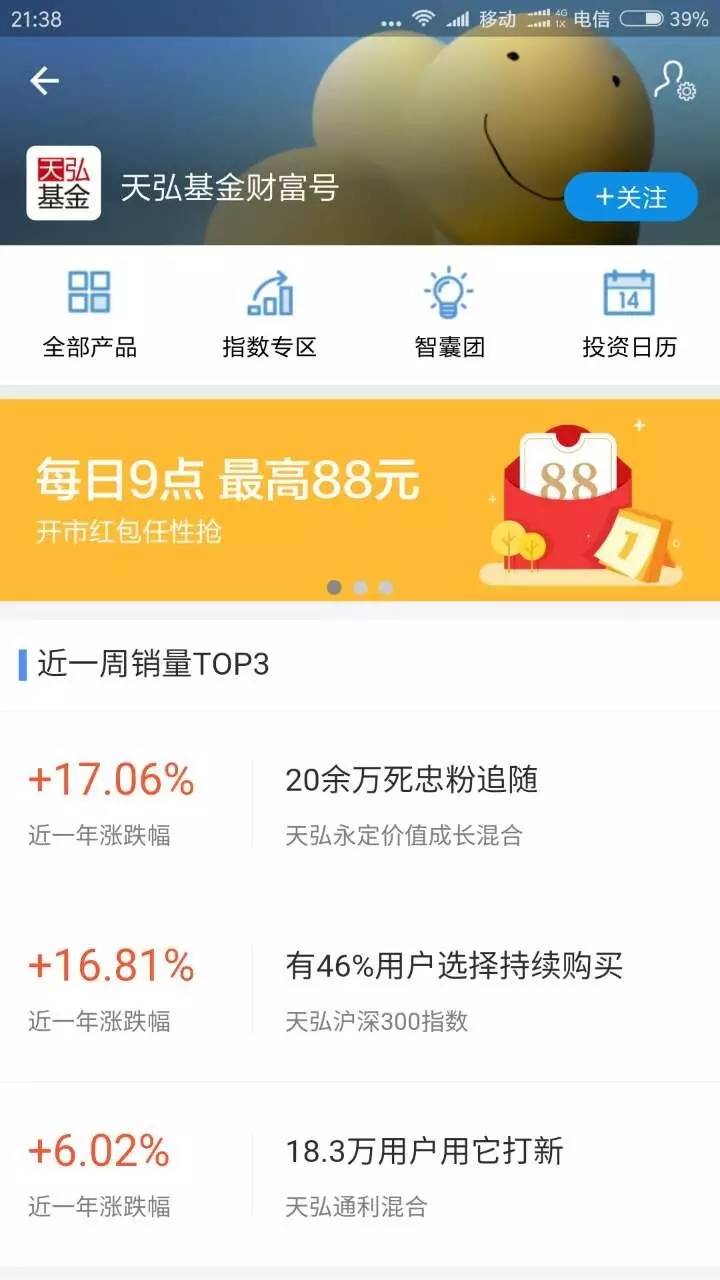
Task: Follow 天弘基金财富号 with +关注
Action: pyautogui.click(x=631, y=197)
